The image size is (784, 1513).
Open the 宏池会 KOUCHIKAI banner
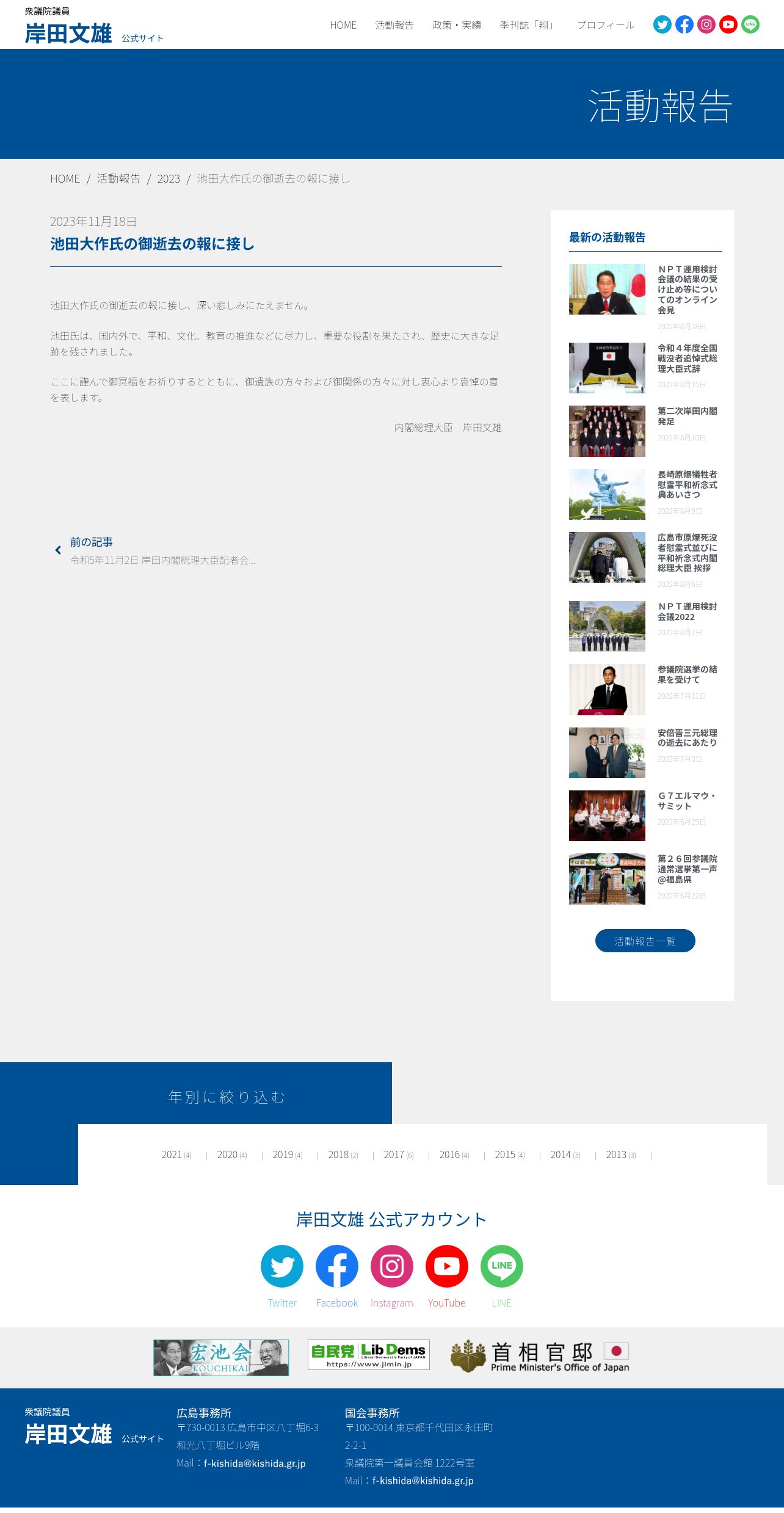pos(221,1357)
